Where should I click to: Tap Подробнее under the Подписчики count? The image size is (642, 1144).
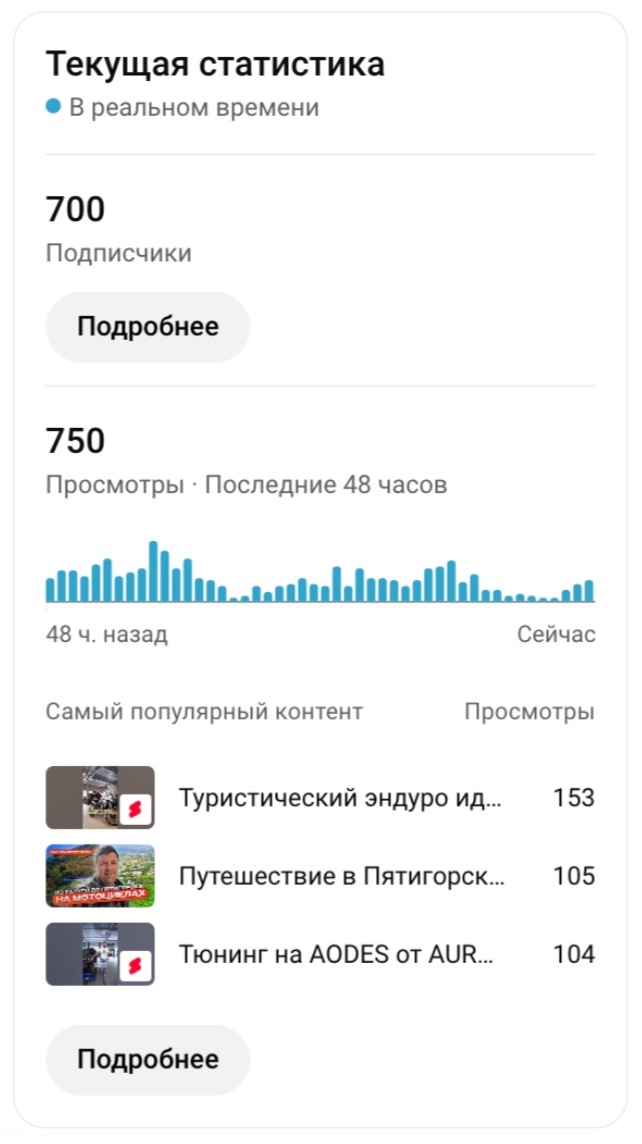[x=147, y=326]
